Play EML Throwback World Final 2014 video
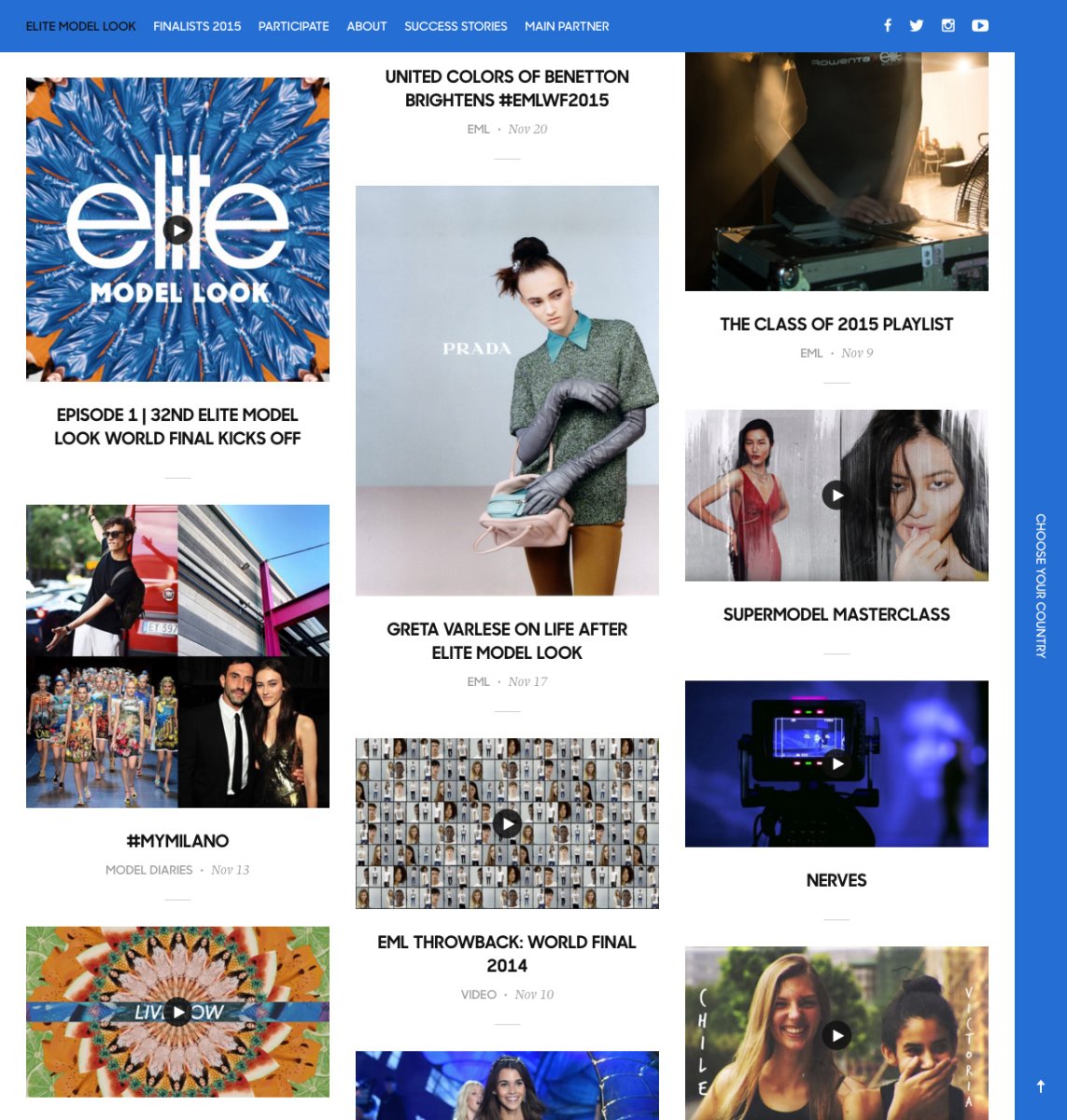Screen dimensions: 1067x1120 507,823
